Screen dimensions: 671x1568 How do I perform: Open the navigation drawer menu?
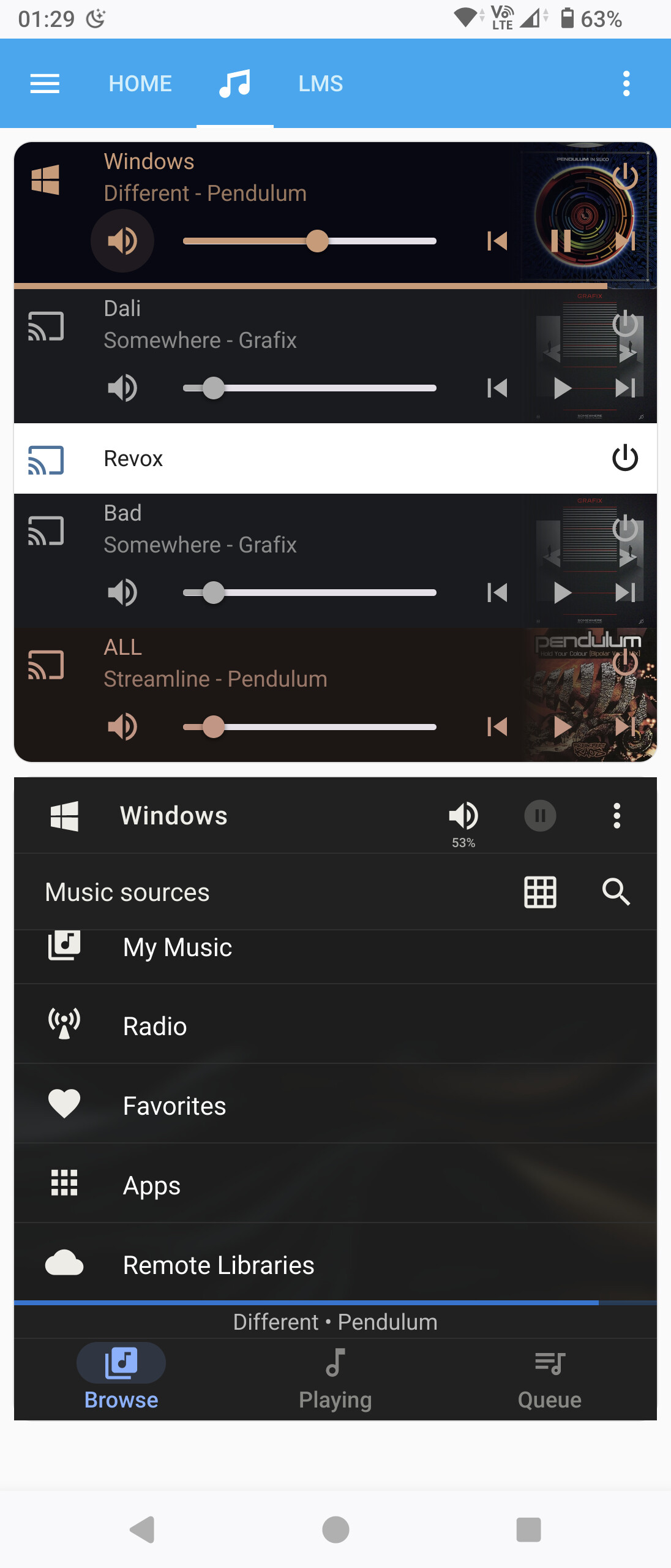(x=45, y=83)
